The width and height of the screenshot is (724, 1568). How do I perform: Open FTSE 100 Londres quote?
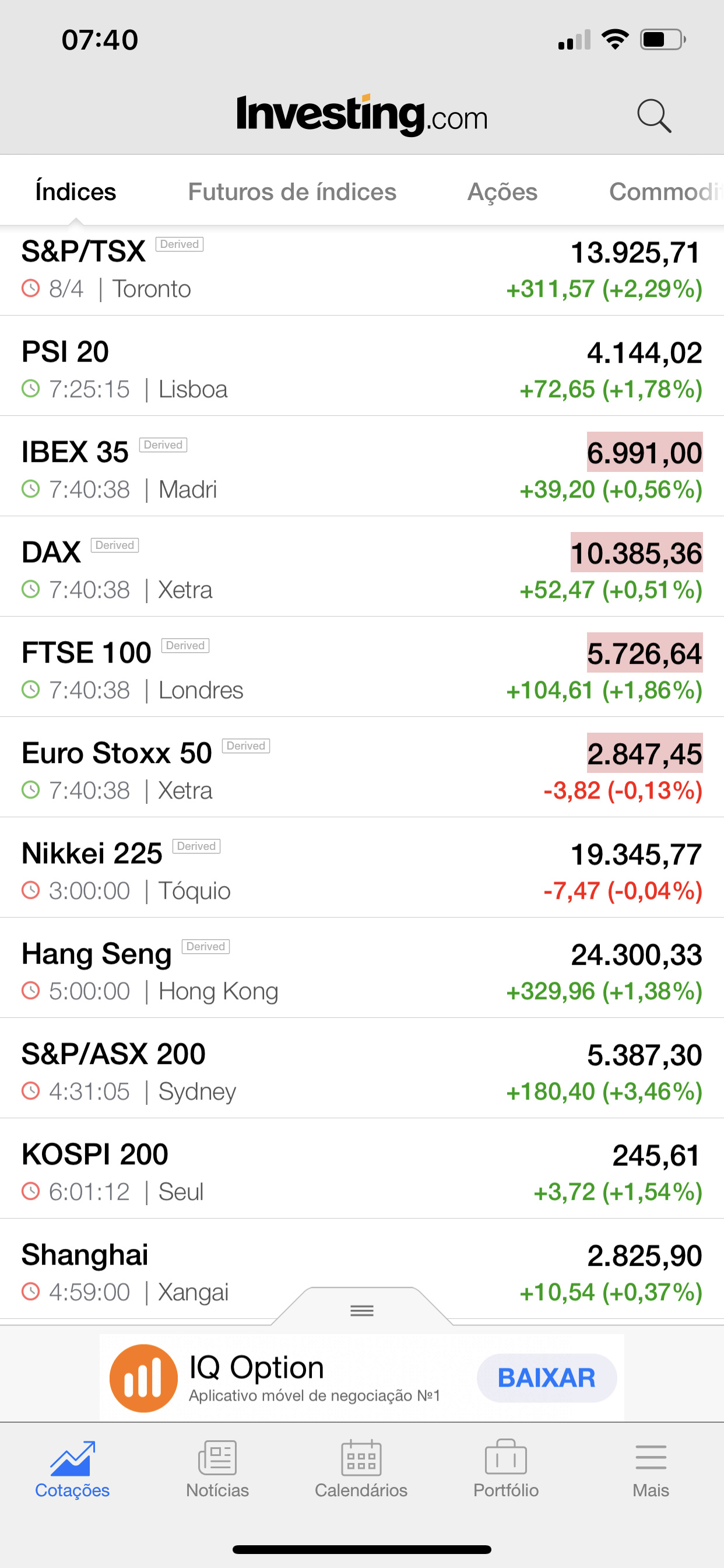click(x=362, y=667)
